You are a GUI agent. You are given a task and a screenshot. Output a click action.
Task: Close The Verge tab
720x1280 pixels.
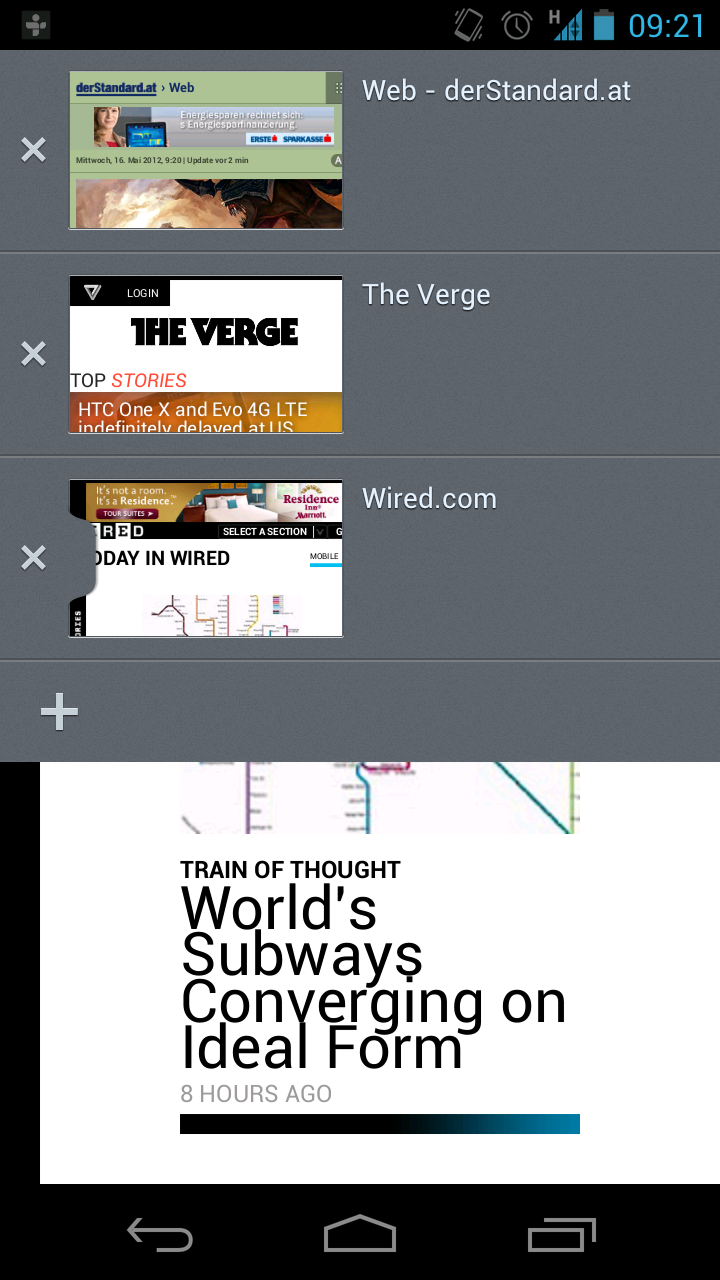(34, 354)
